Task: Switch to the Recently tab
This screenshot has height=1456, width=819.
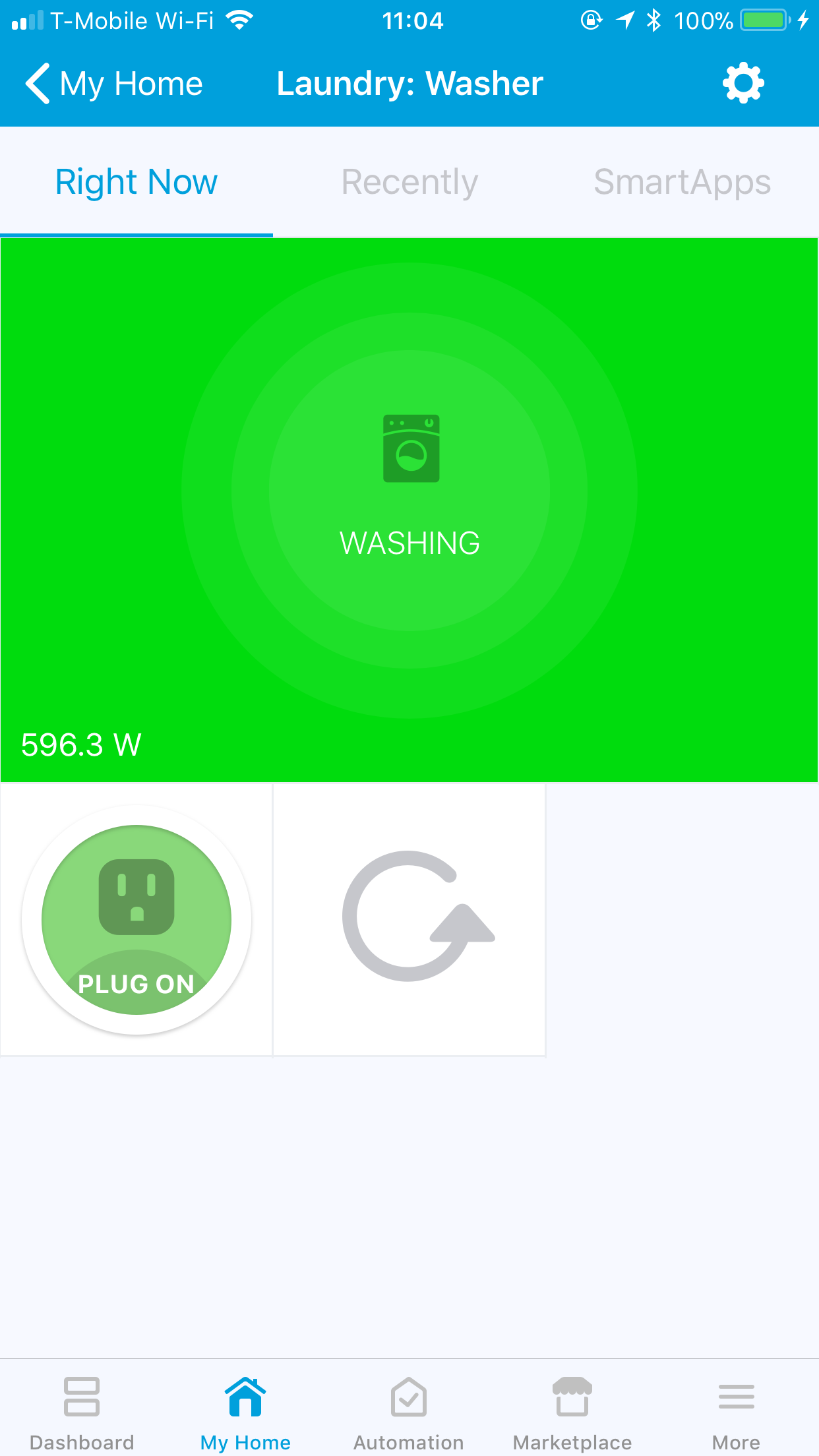Action: click(409, 182)
